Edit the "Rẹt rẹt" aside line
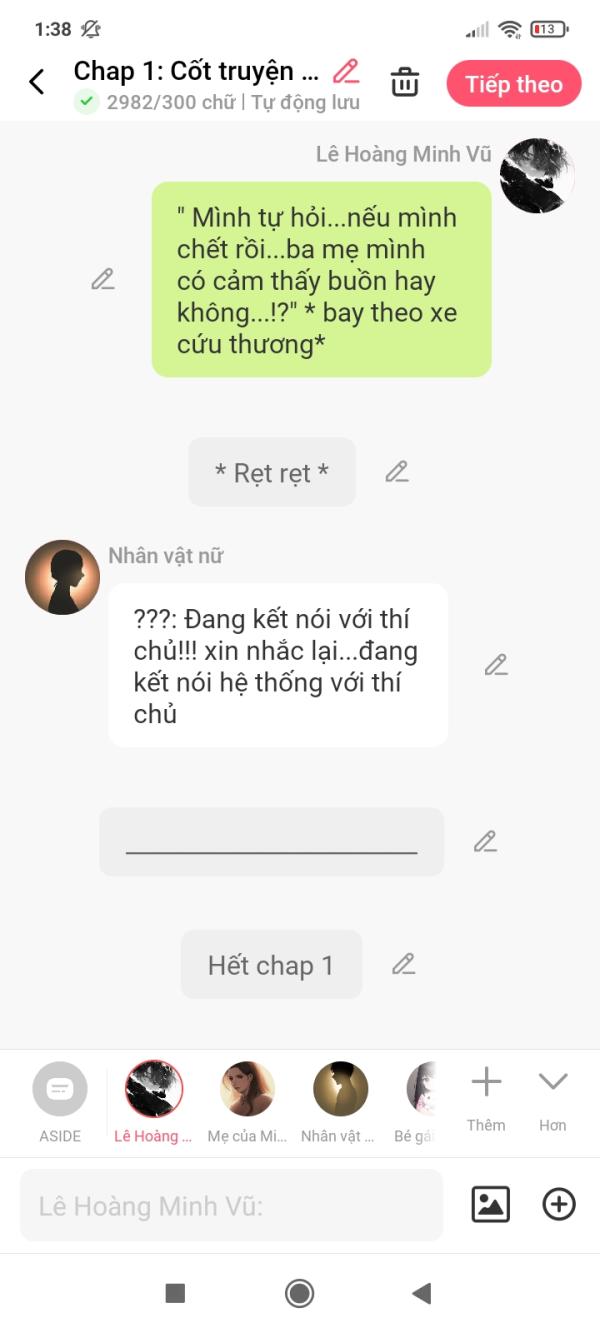600x1333 pixels. tap(397, 471)
